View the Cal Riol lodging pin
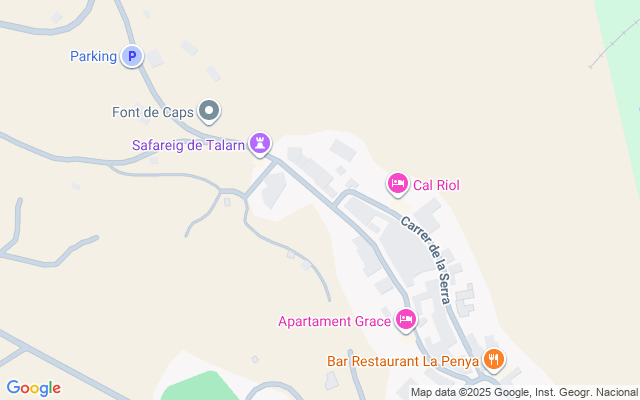 pos(397,184)
